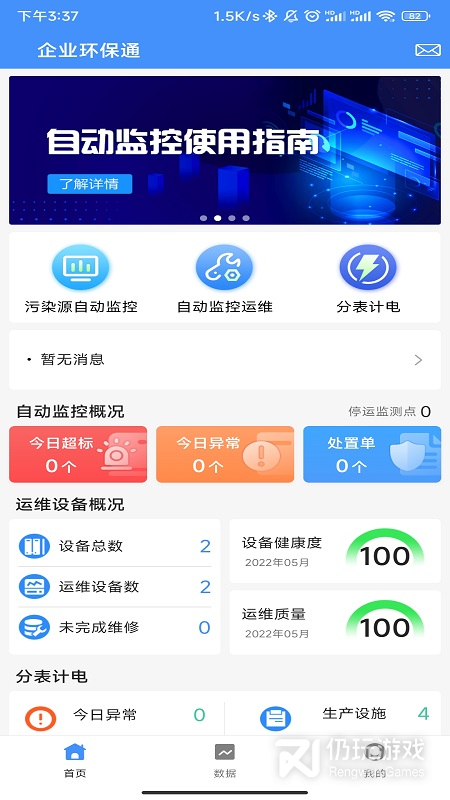Open the mail envelope icon
The image size is (450, 800).
428,50
